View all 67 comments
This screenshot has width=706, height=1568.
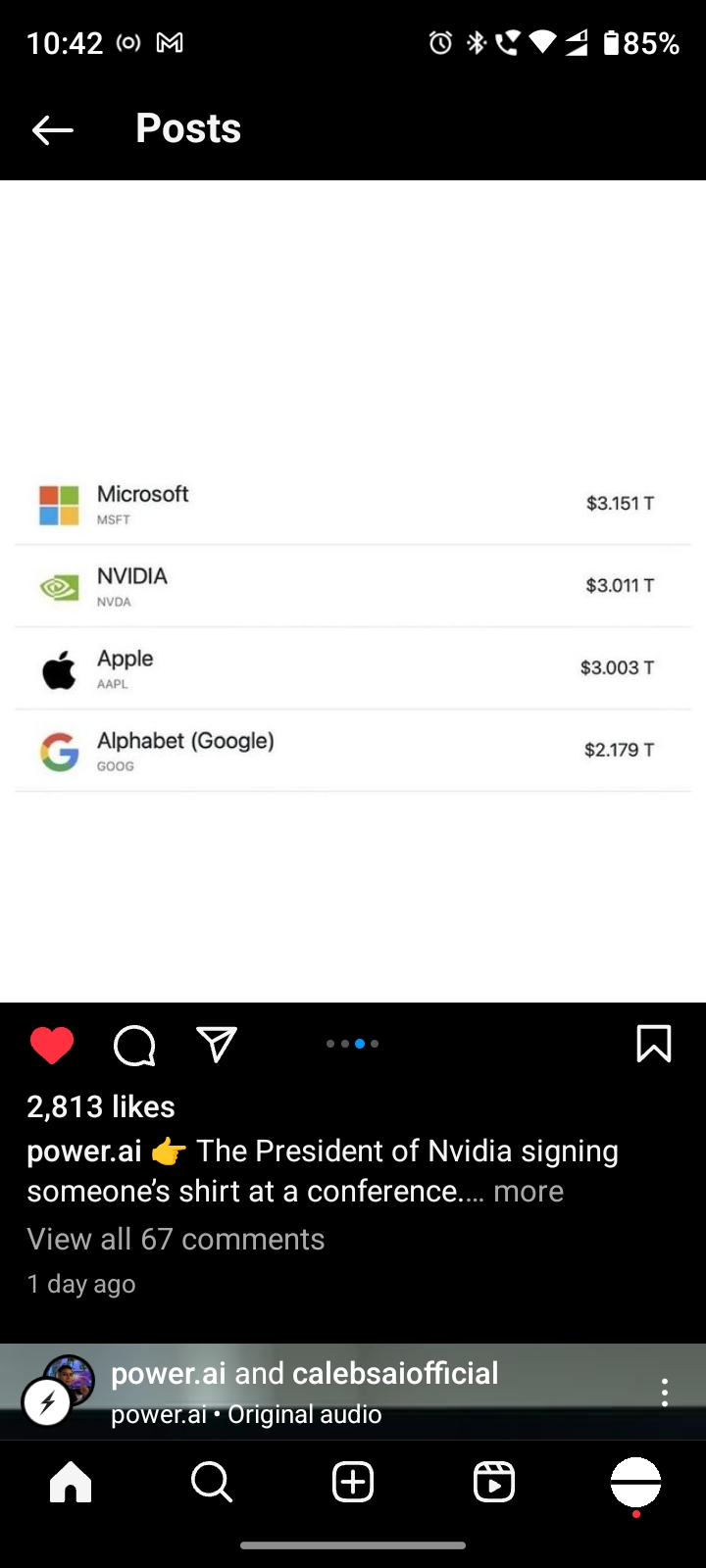pos(176,1240)
